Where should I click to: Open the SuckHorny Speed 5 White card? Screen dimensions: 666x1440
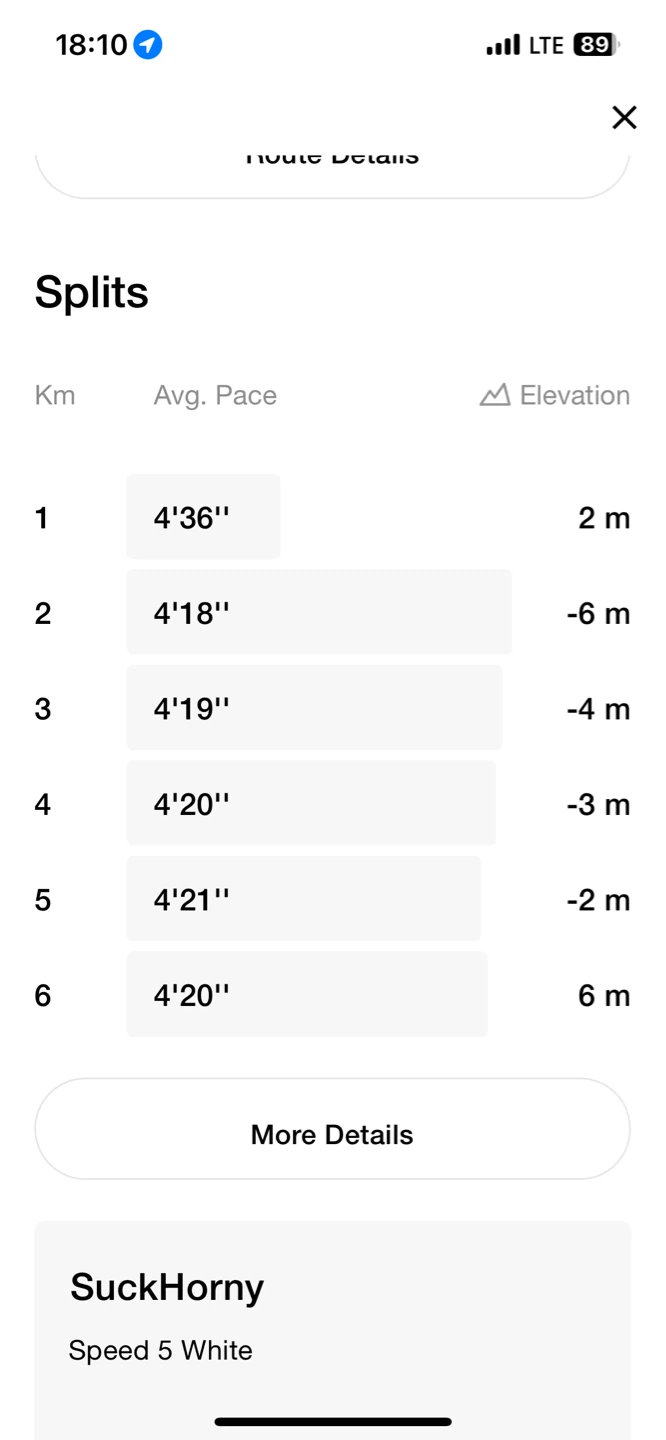click(332, 1329)
